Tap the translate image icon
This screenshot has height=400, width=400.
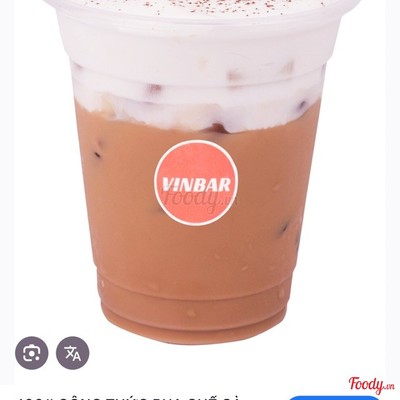[x=72, y=353]
